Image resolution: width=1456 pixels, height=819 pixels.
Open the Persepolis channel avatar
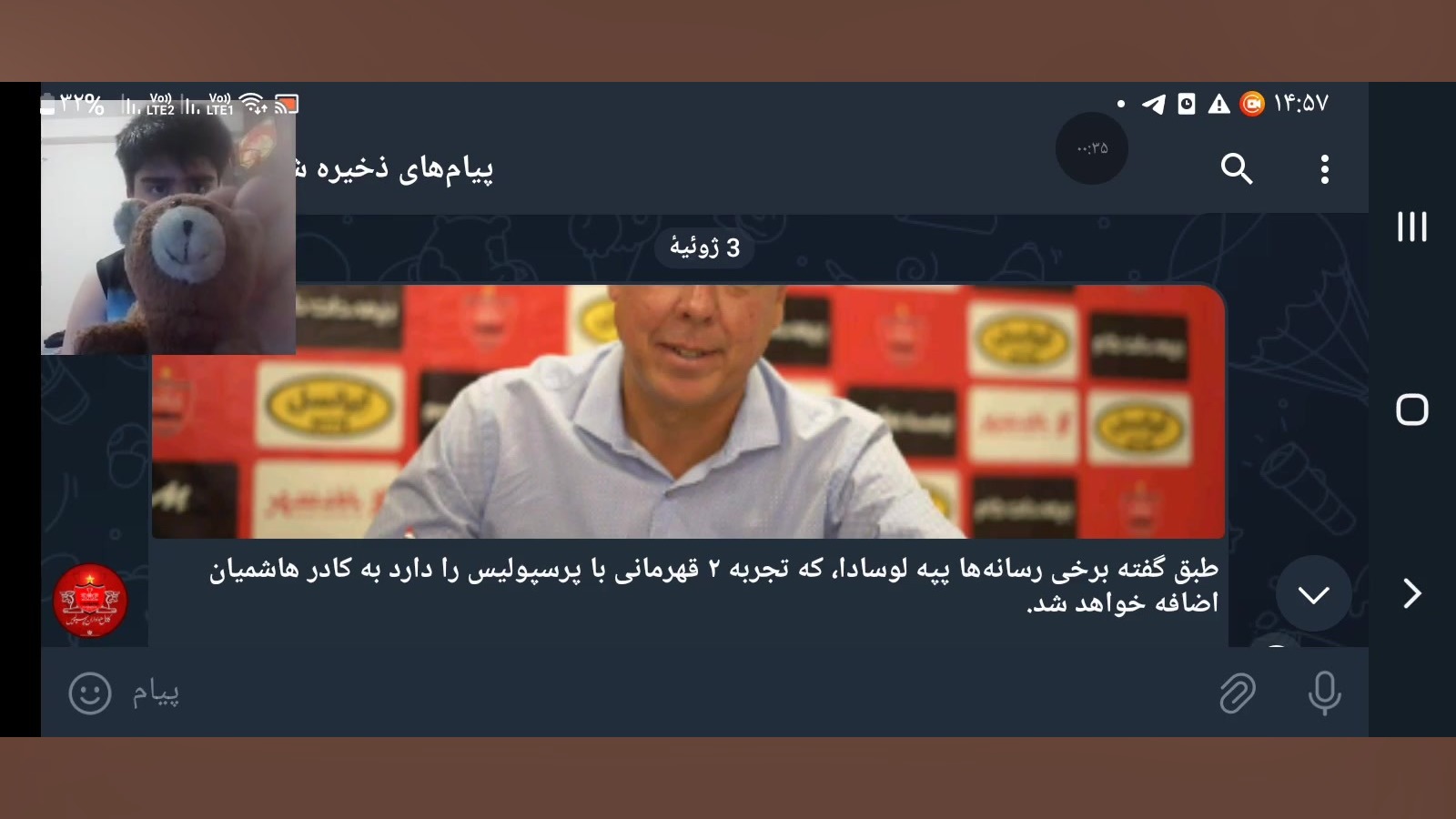coord(90,601)
